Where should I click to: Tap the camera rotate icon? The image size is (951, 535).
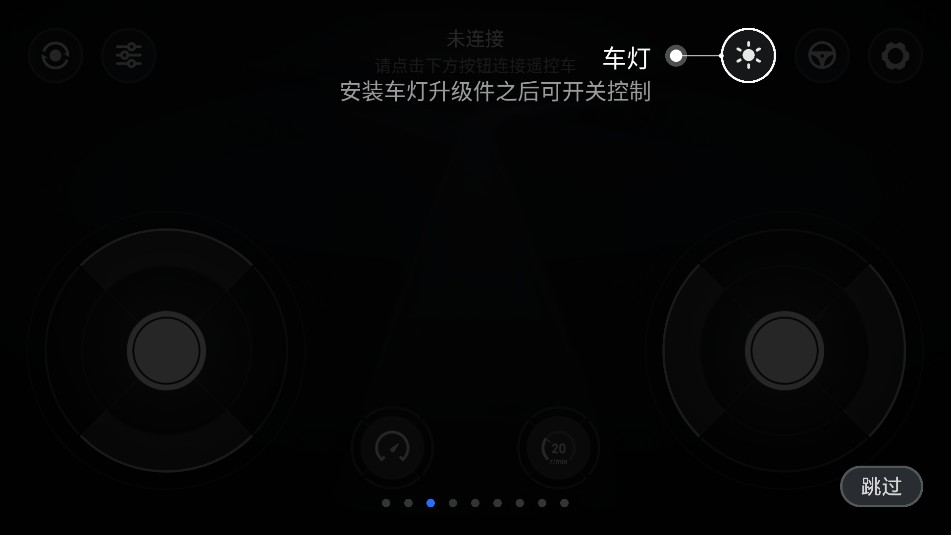pyautogui.click(x=55, y=56)
